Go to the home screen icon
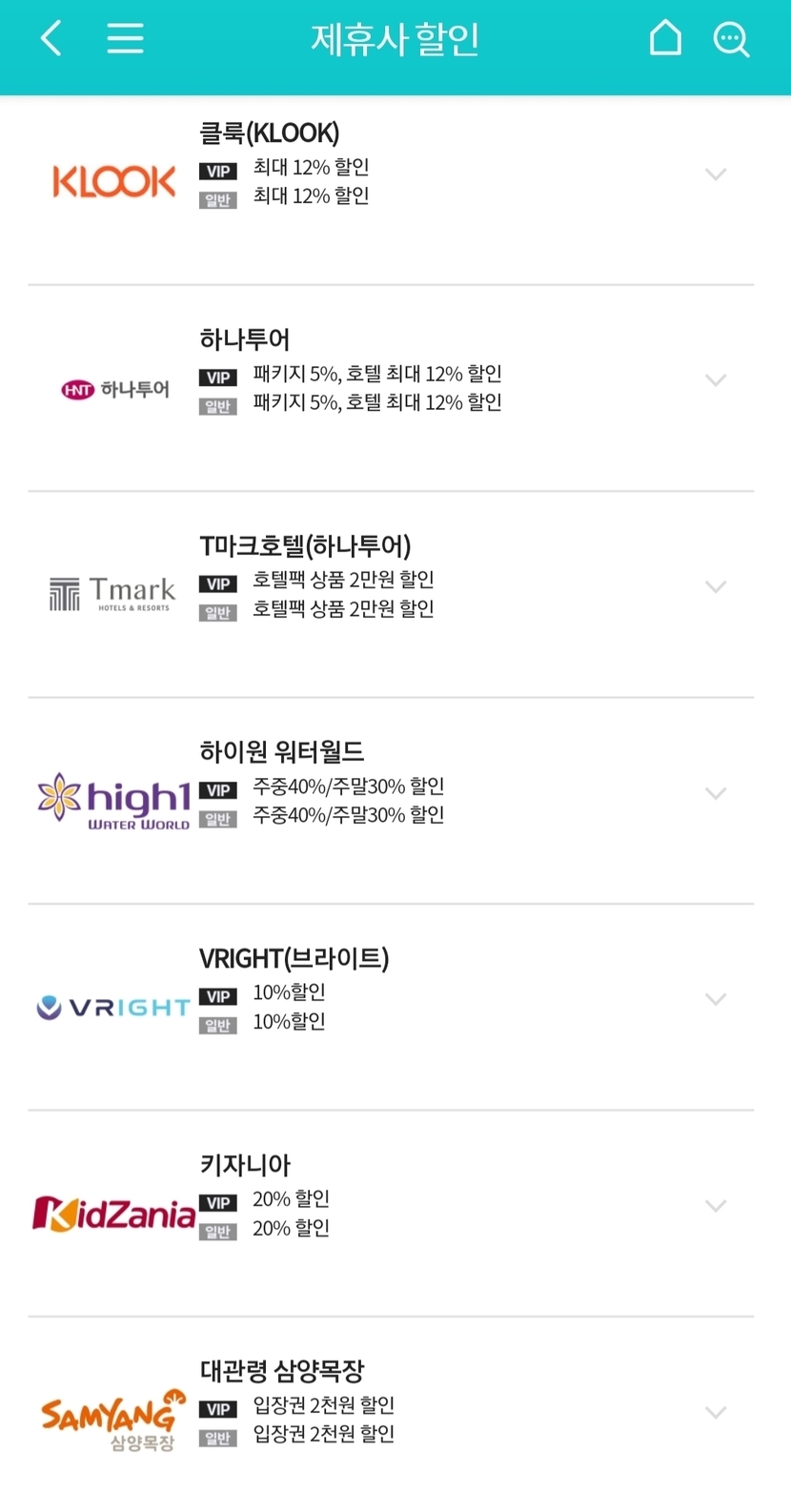The height and width of the screenshot is (1512, 791). click(665, 39)
